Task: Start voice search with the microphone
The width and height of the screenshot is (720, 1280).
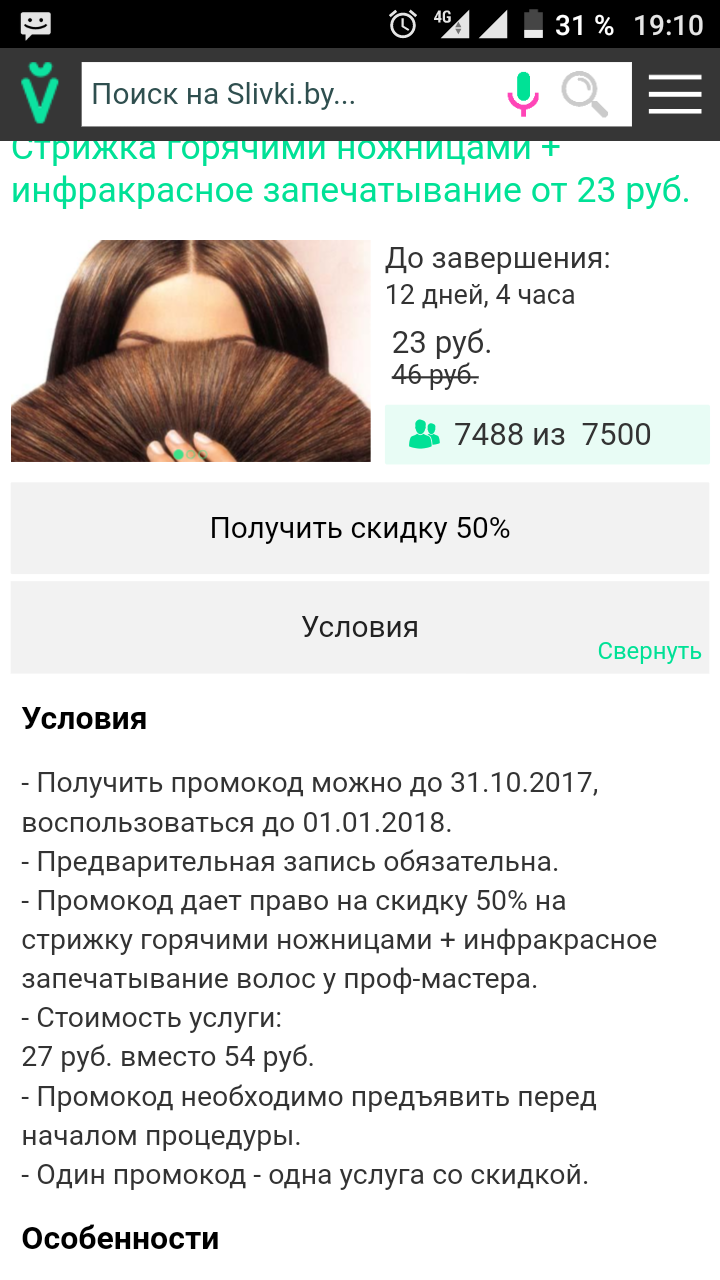Action: click(522, 94)
